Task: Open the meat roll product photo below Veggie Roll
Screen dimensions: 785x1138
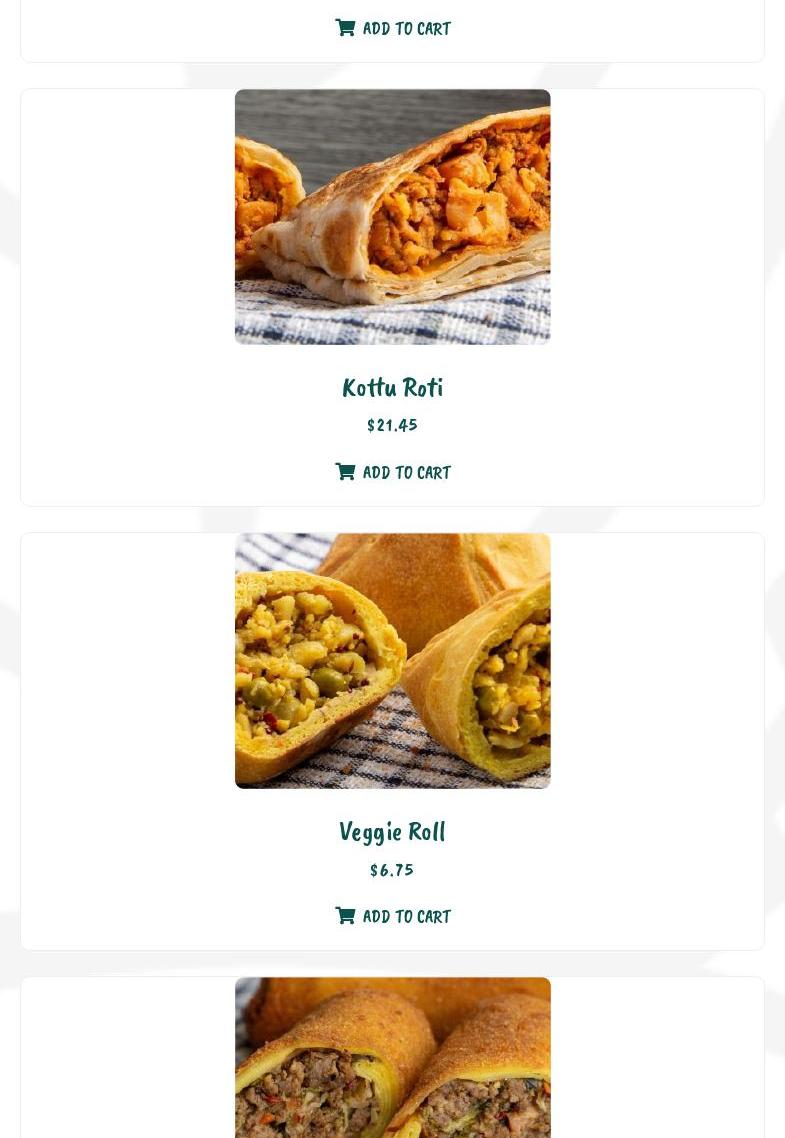Action: point(392,1058)
